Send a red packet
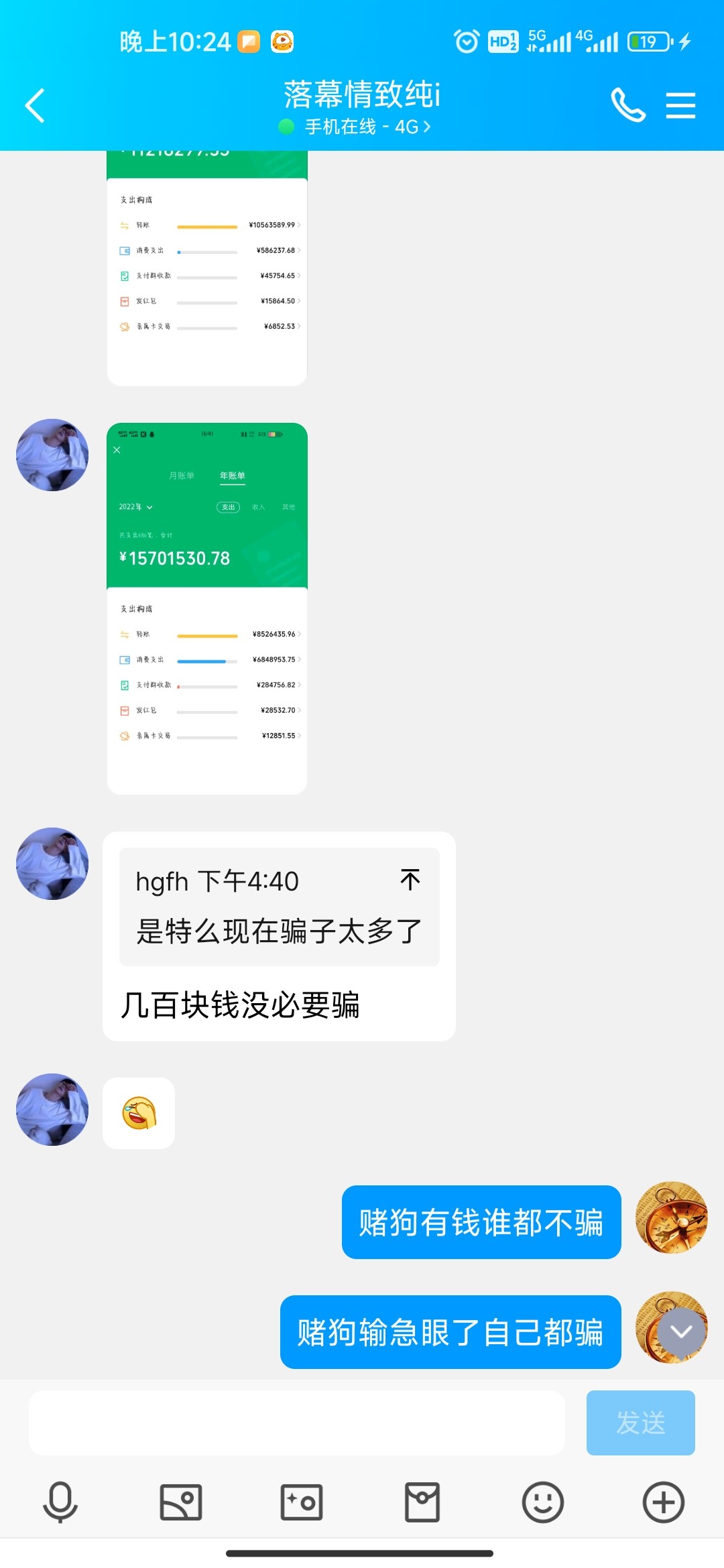The image size is (724, 1568). (422, 1502)
